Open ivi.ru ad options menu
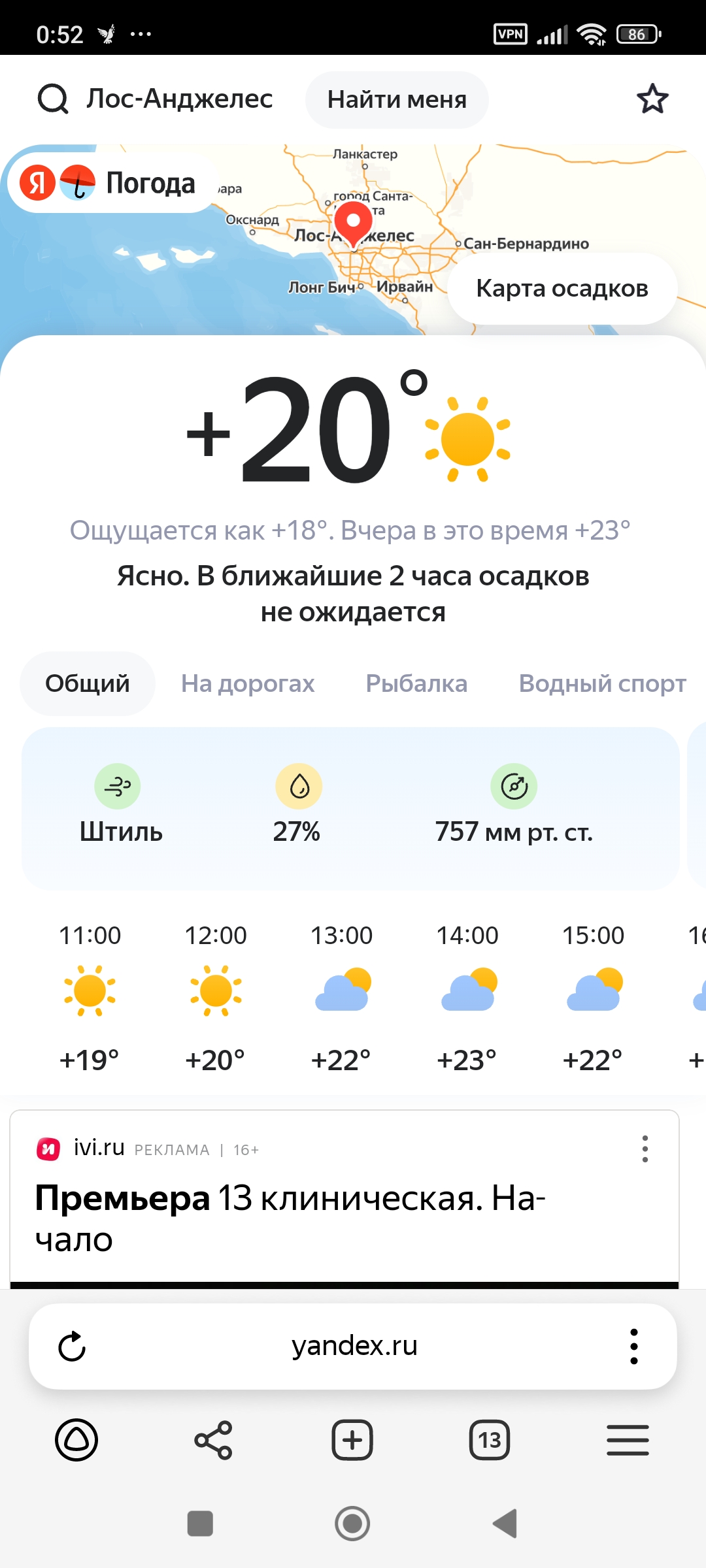The height and width of the screenshot is (1568, 706). [x=645, y=1149]
